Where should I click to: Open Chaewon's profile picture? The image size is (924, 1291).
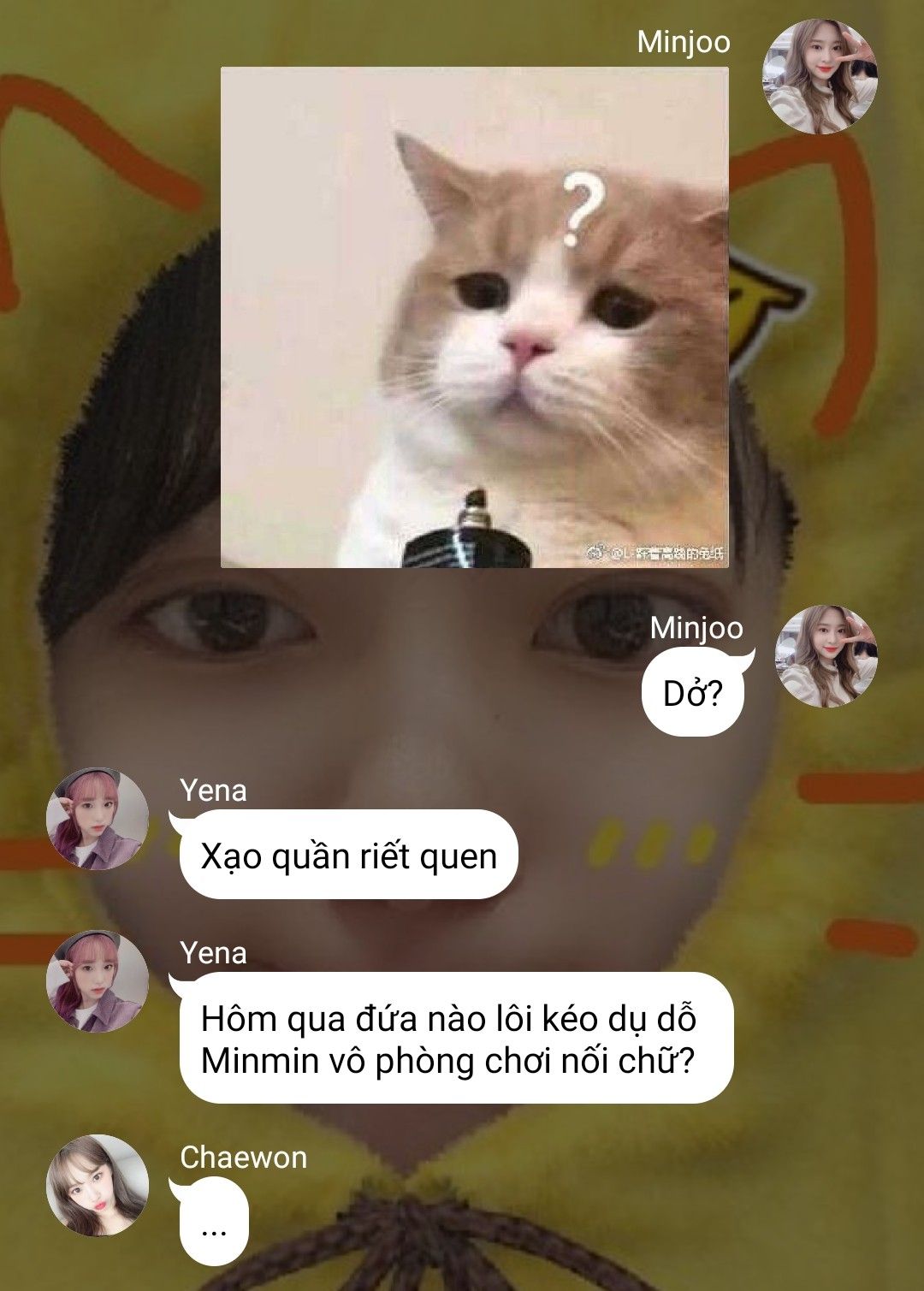pyautogui.click(x=97, y=1185)
